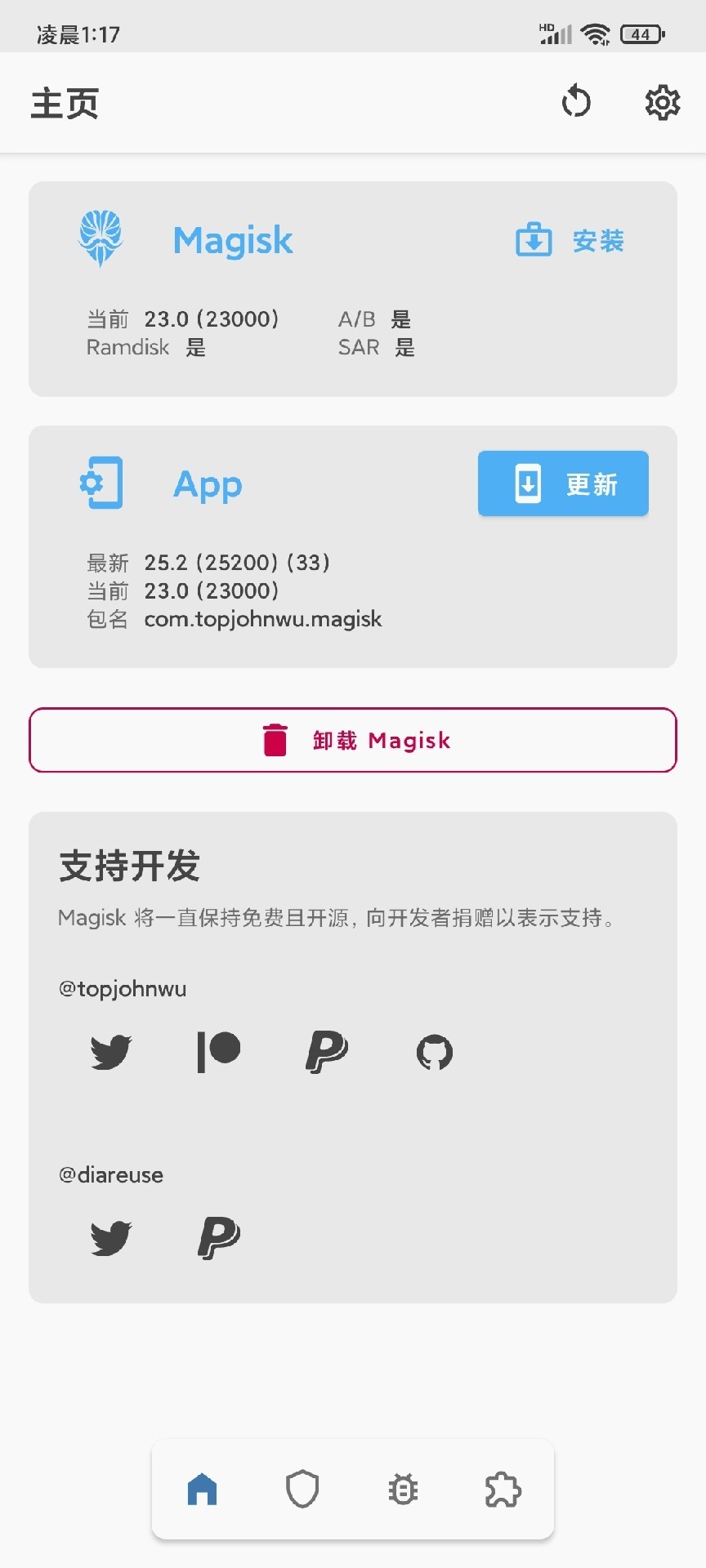Open topjohnwu's Patreon page

coord(219,1052)
